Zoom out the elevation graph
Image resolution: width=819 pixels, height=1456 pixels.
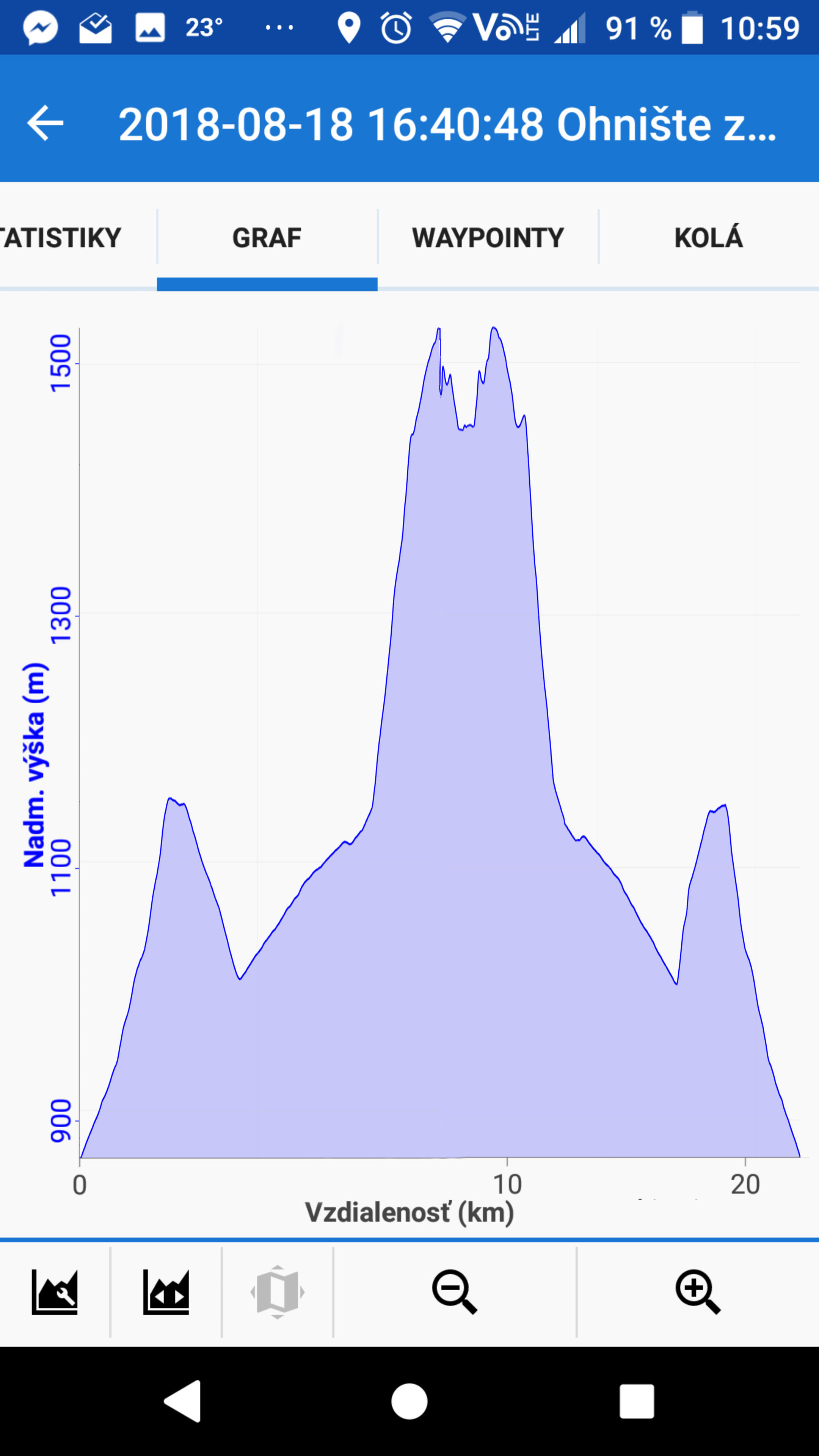pos(455,1292)
